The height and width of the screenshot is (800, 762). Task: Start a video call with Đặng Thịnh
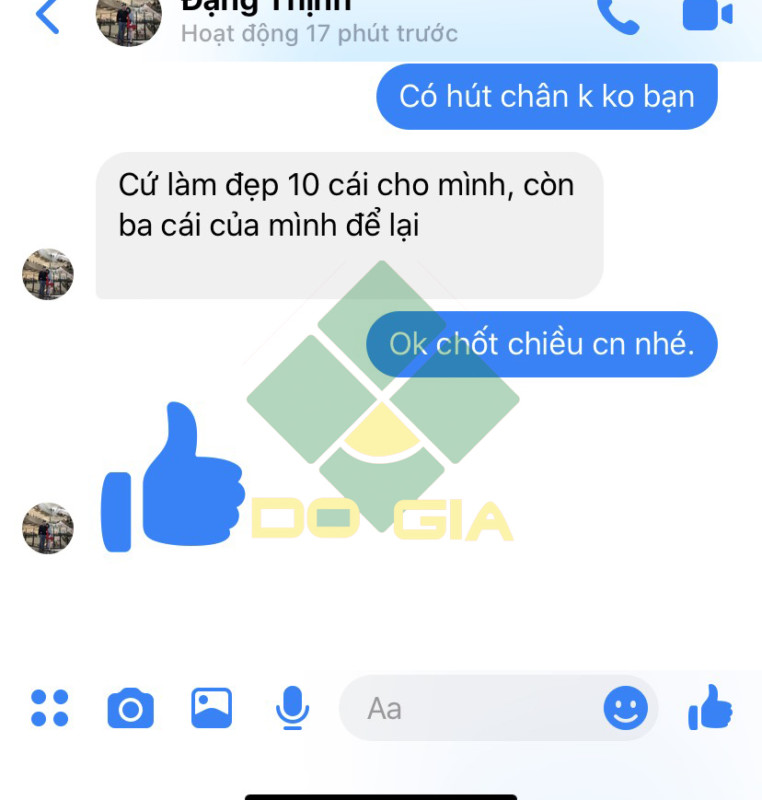tap(707, 14)
